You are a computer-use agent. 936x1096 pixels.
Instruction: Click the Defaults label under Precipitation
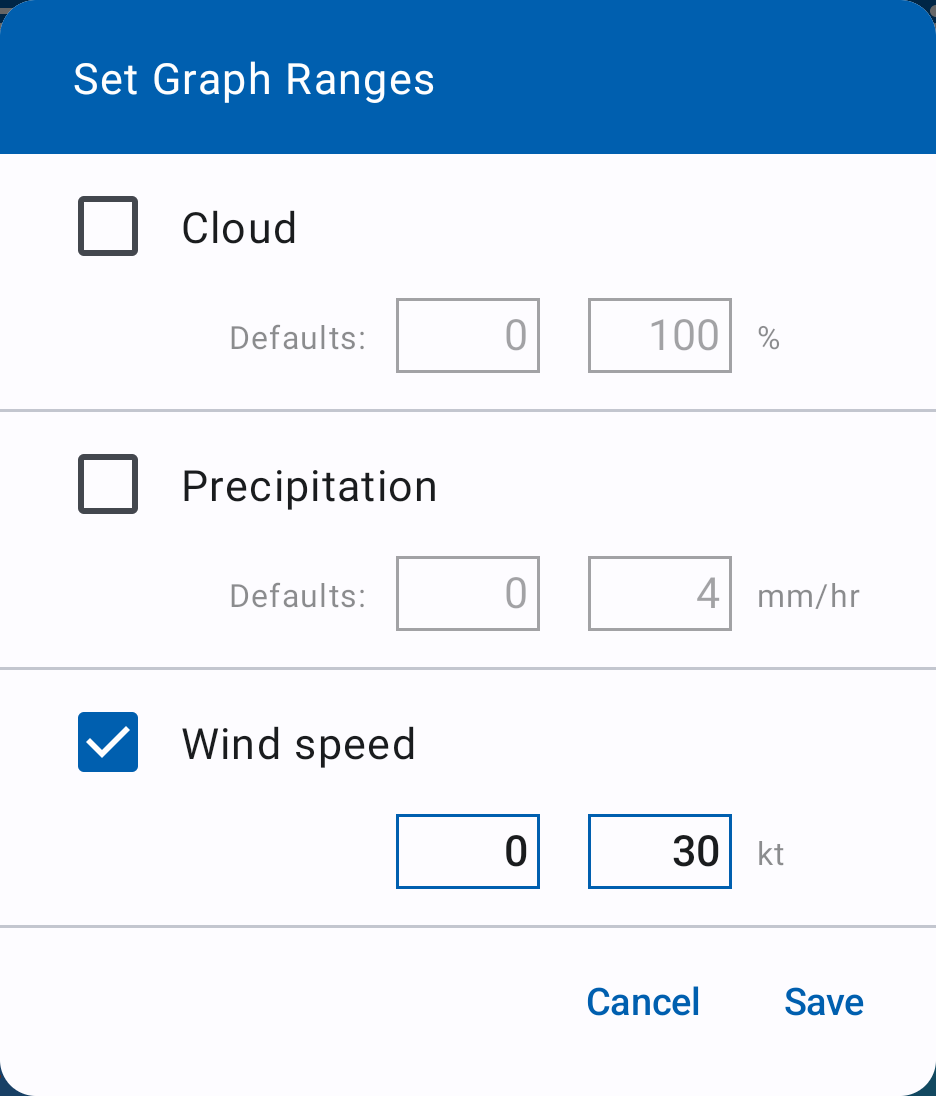[296, 595]
